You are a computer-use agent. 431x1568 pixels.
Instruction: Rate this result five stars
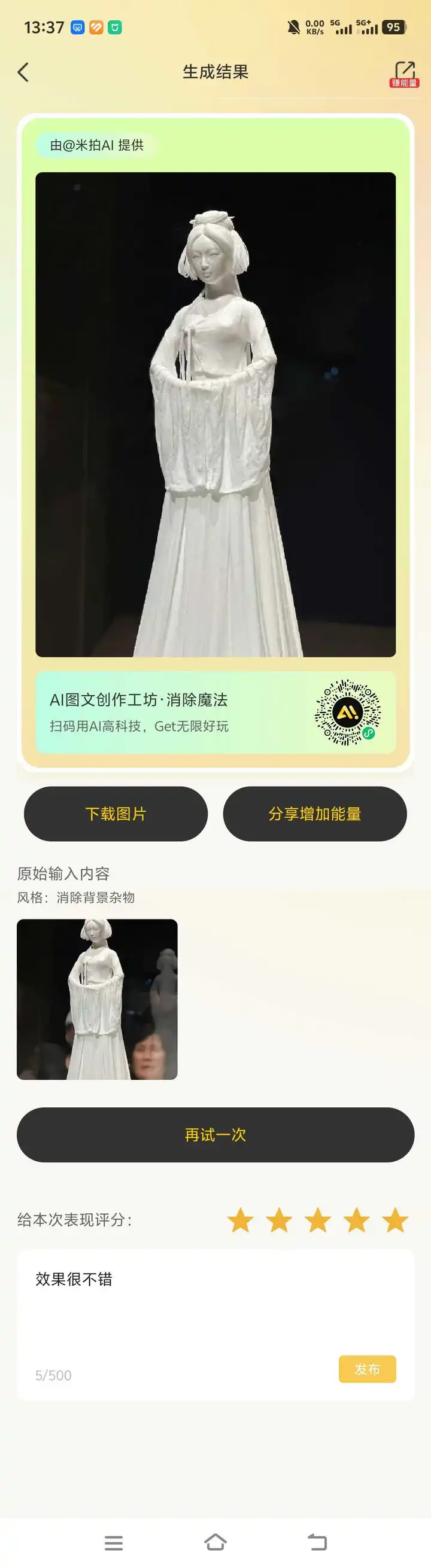(x=395, y=1220)
